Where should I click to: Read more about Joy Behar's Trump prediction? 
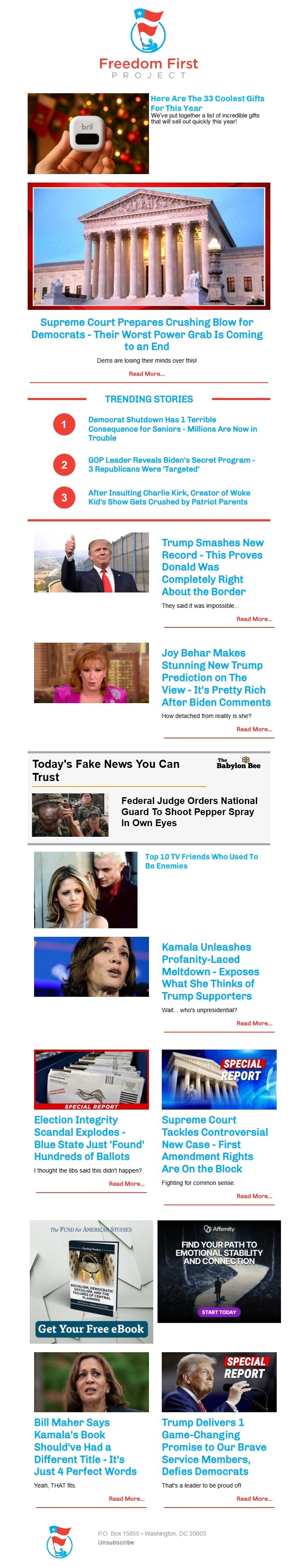coord(254,729)
